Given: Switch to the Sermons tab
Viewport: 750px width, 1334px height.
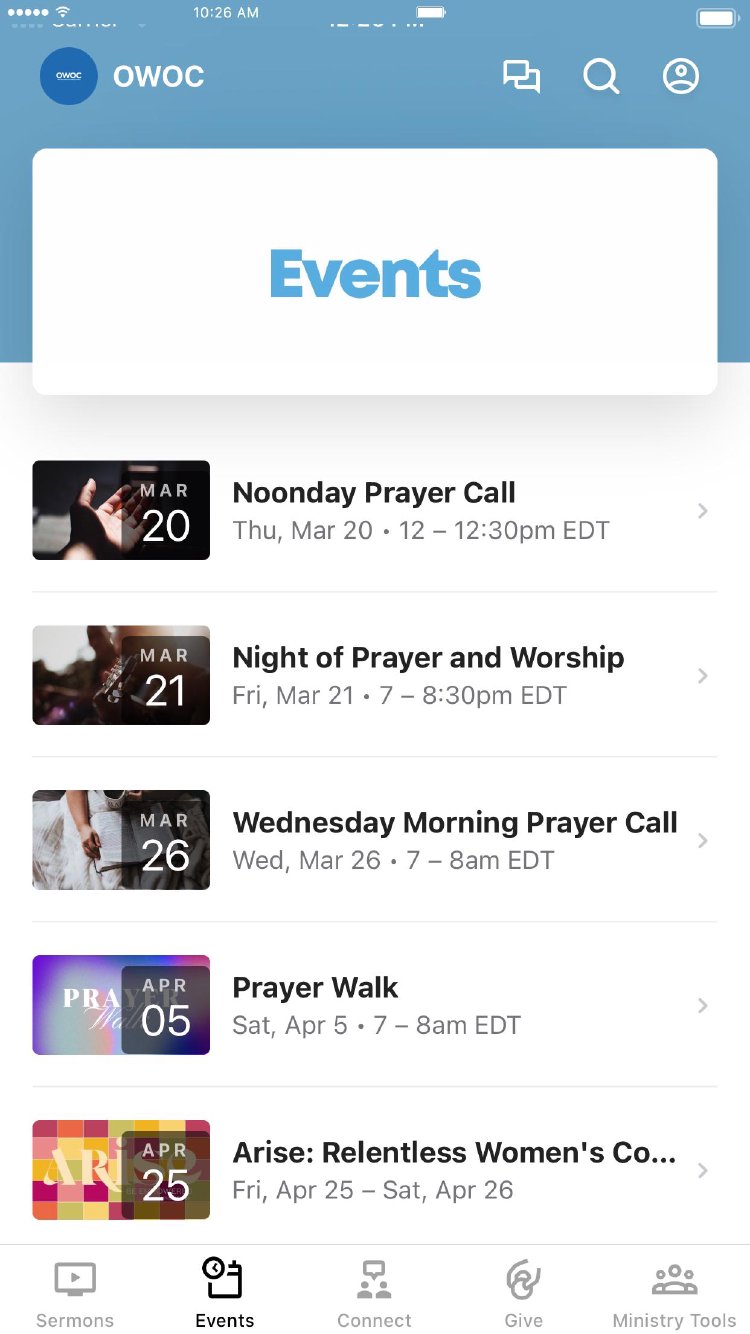Looking at the screenshot, I should (x=75, y=1293).
